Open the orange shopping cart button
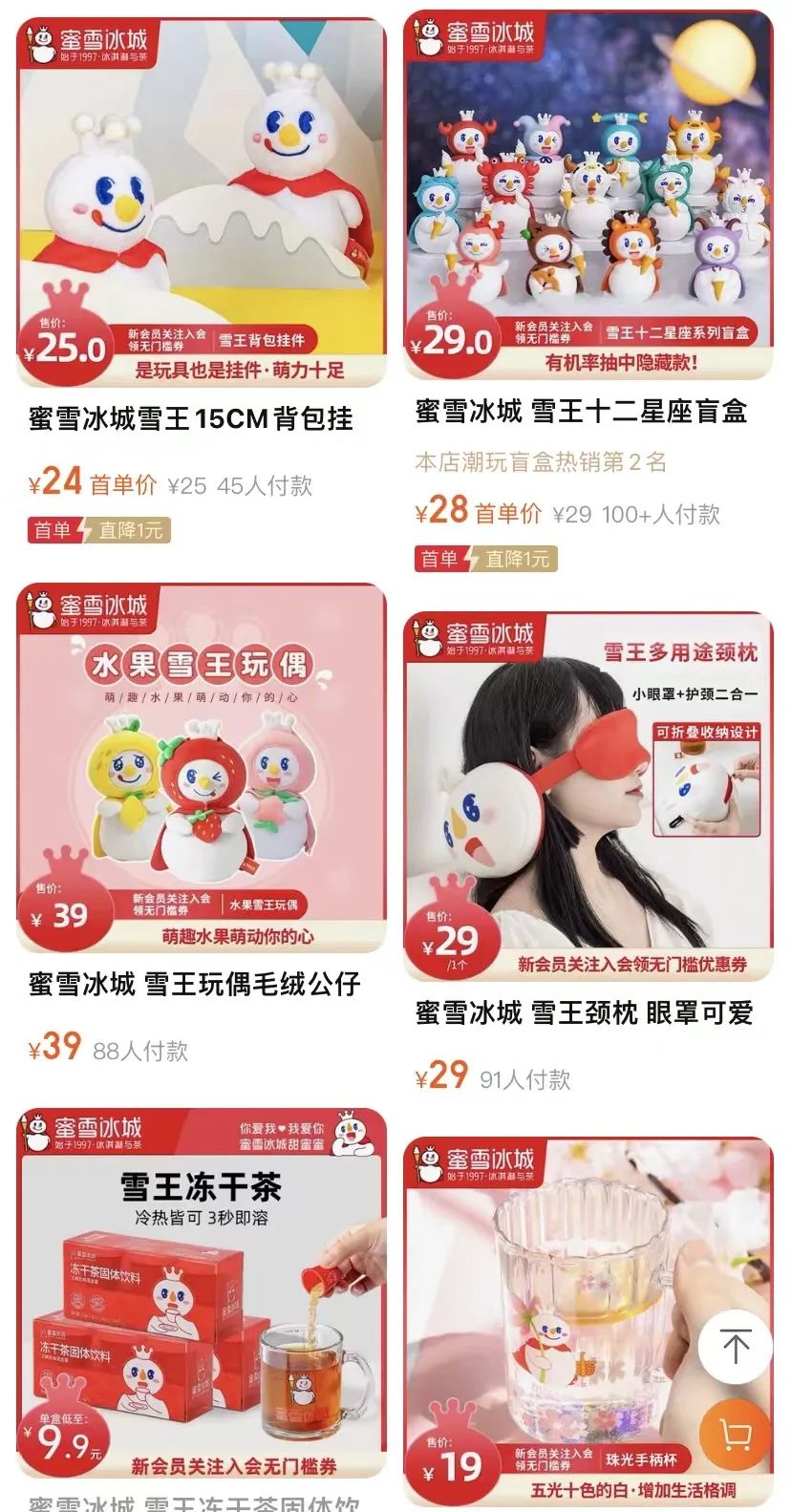The width and height of the screenshot is (791, 1512). click(x=736, y=1435)
